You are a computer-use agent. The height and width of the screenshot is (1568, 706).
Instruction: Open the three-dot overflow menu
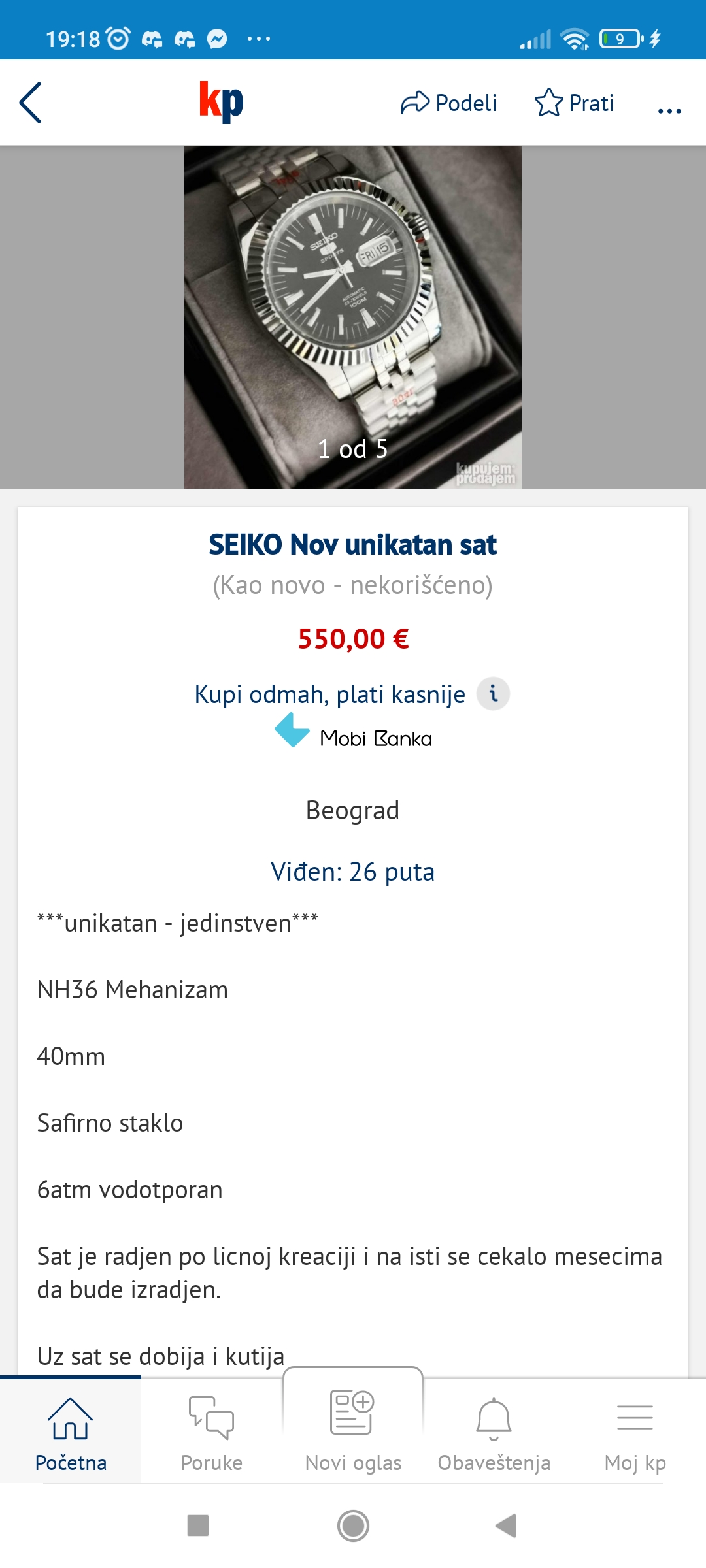[x=669, y=111]
